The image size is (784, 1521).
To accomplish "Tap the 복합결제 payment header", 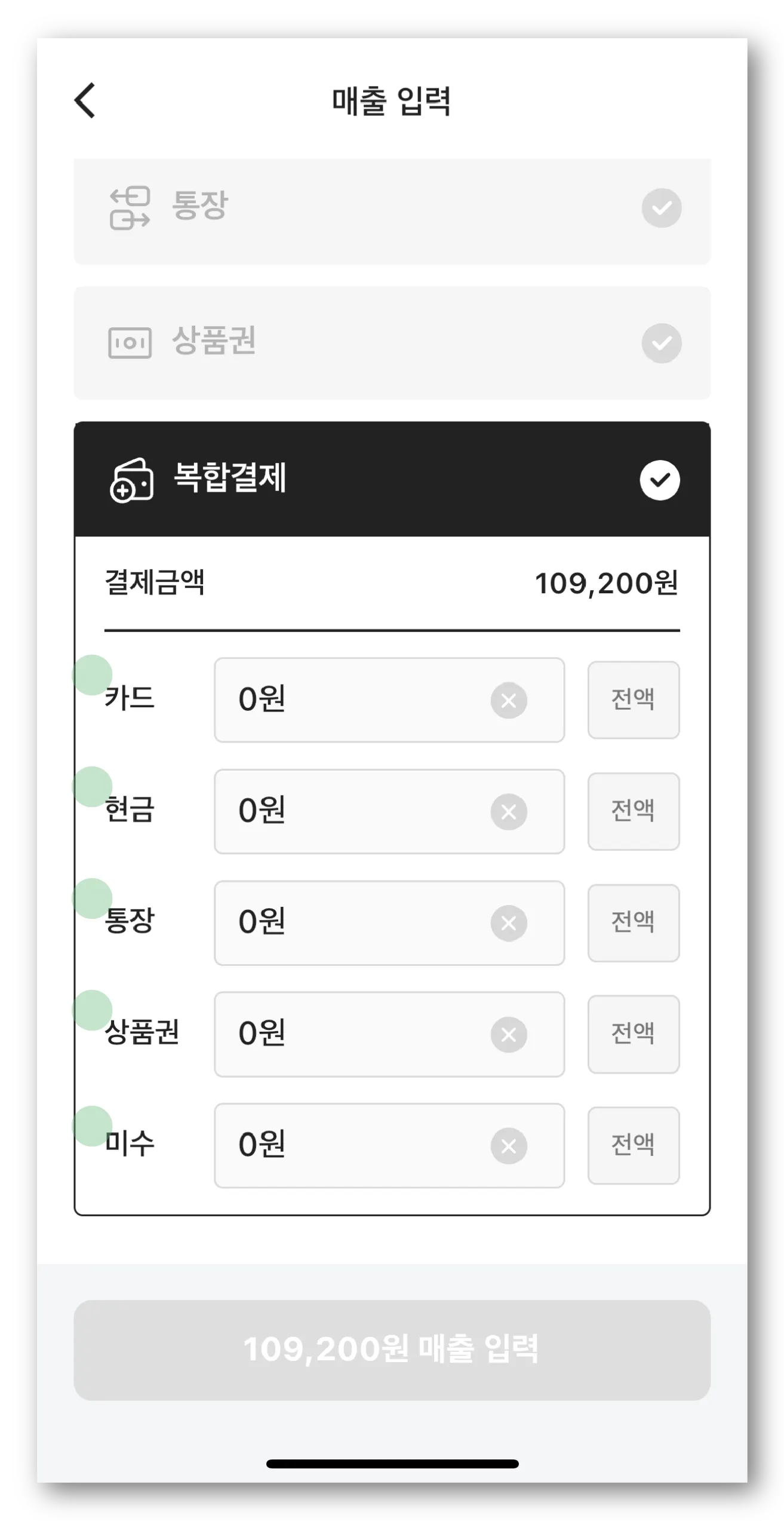I will [392, 479].
